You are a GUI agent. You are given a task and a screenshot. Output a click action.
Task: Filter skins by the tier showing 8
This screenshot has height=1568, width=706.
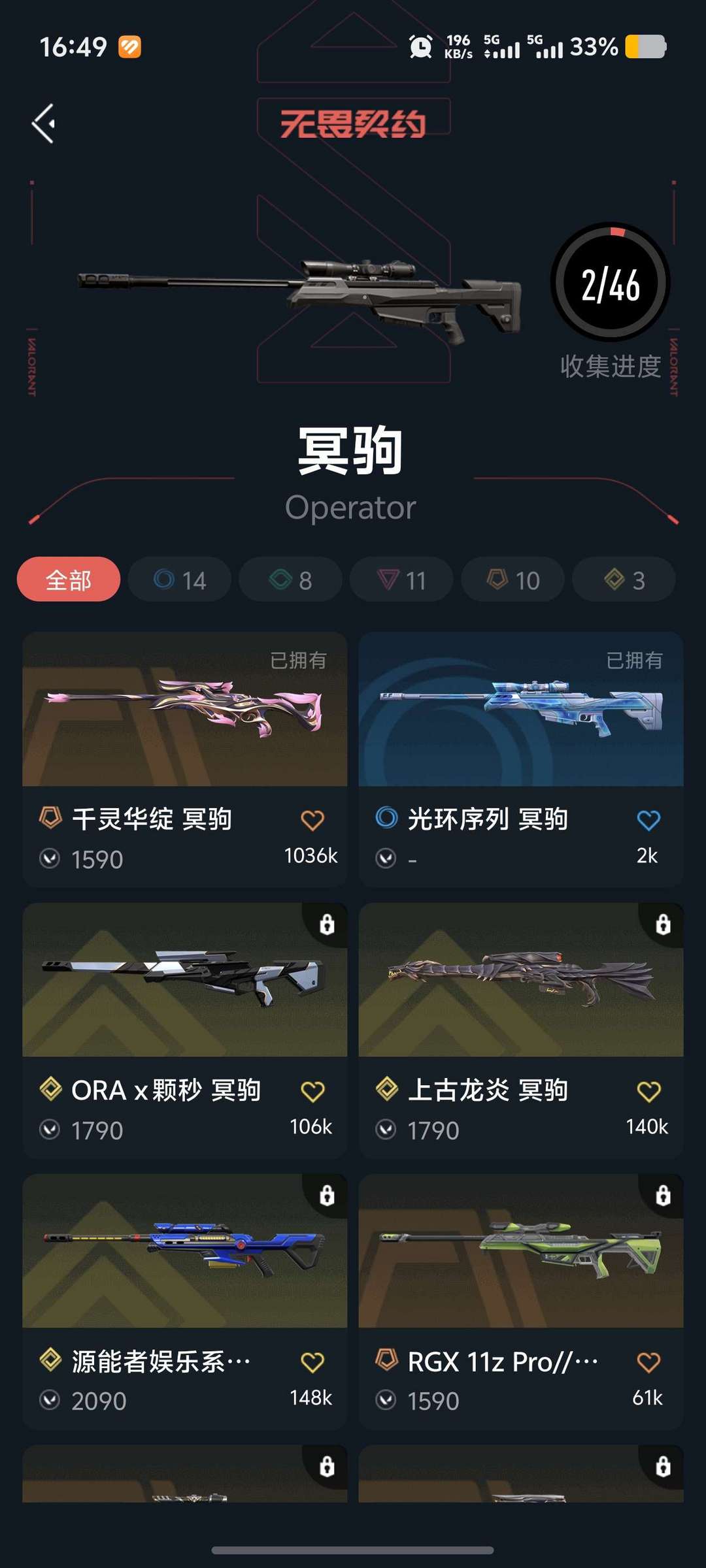tap(291, 580)
